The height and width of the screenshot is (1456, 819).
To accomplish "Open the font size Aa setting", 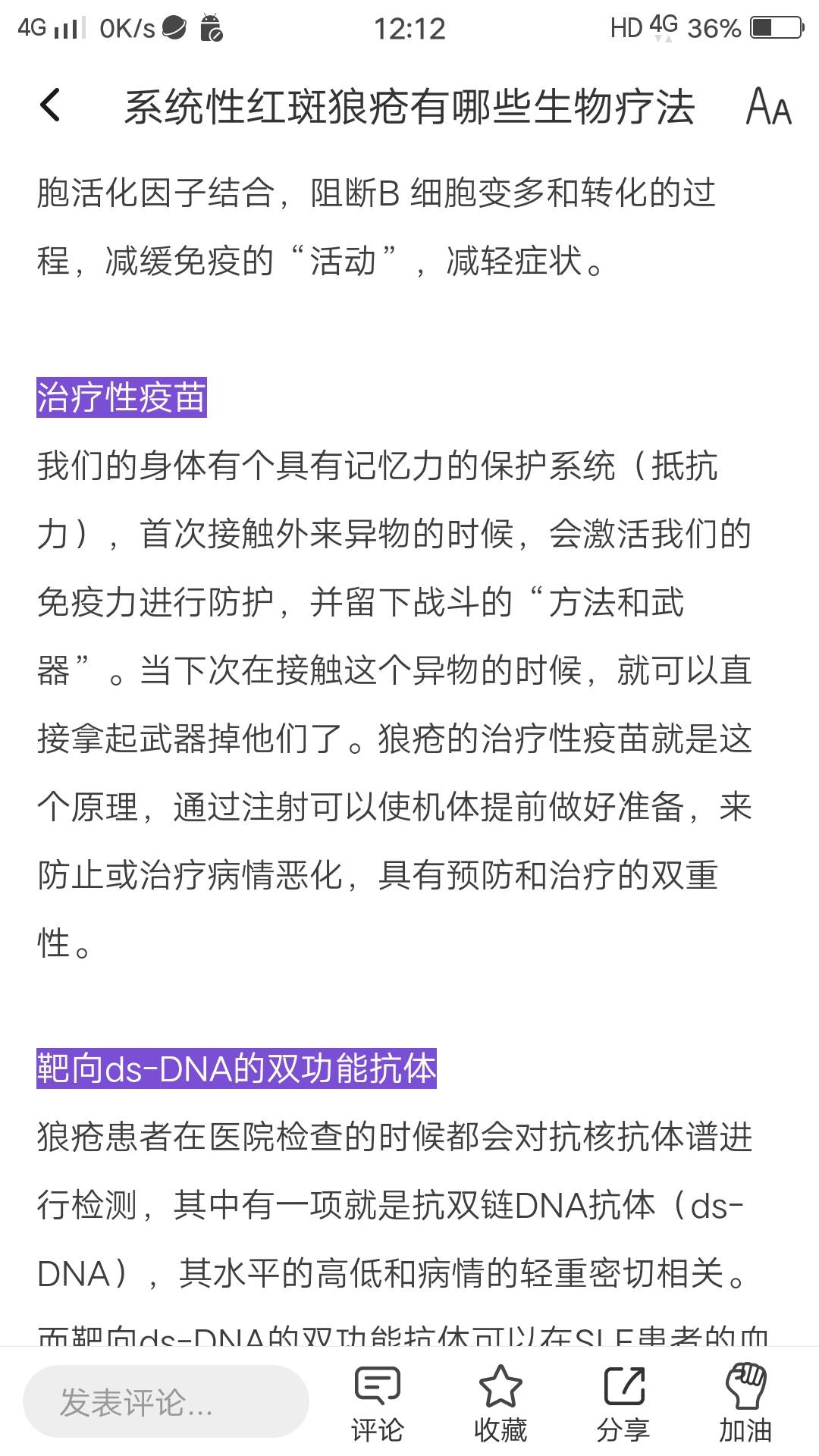I will click(768, 106).
